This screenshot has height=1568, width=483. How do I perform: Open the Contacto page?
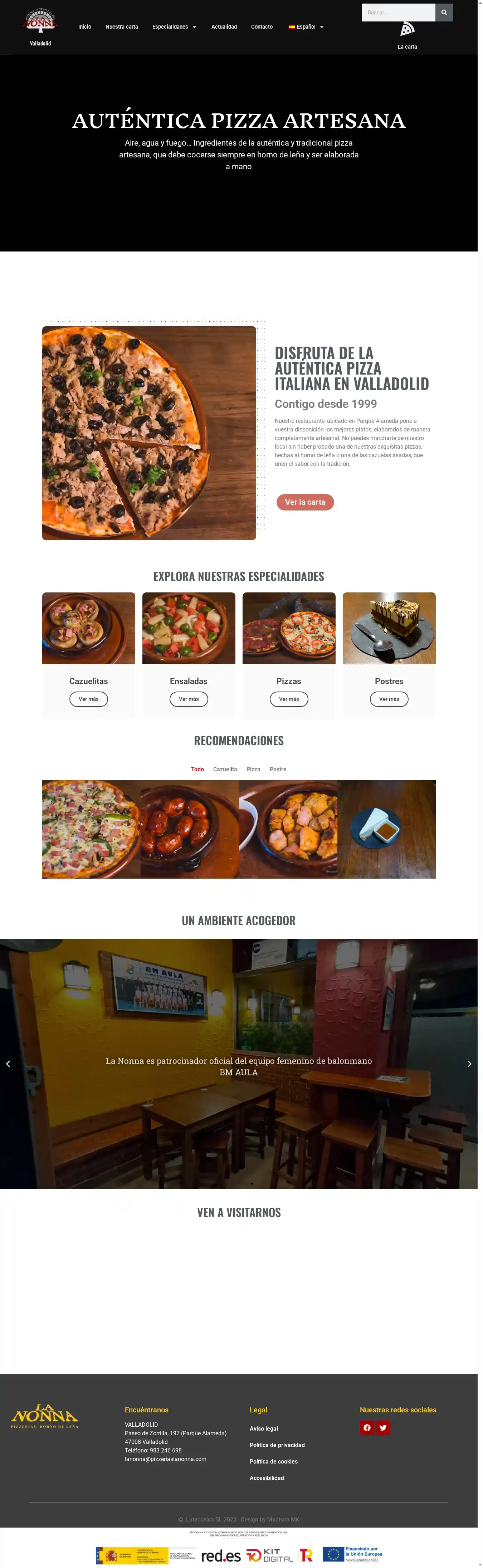pos(261,27)
